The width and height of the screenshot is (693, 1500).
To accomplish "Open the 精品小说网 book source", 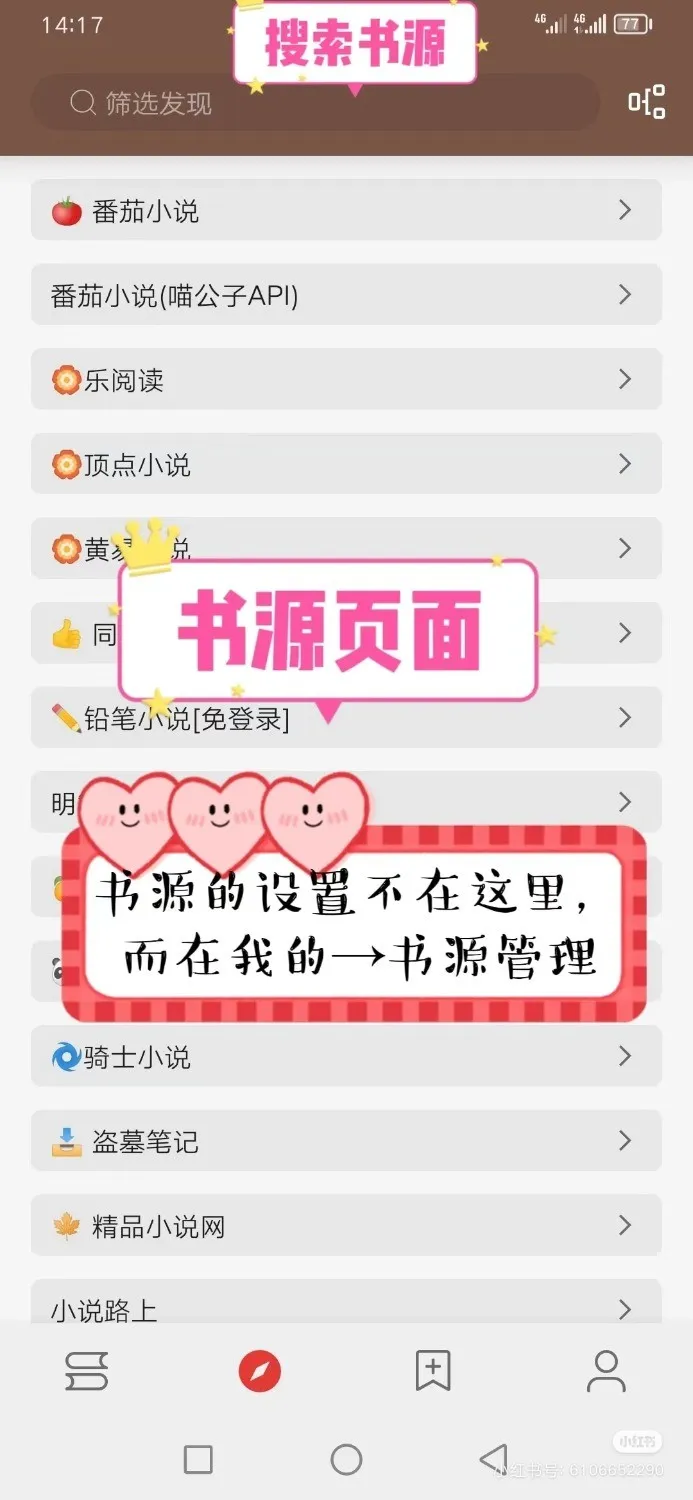I will pos(346,1226).
